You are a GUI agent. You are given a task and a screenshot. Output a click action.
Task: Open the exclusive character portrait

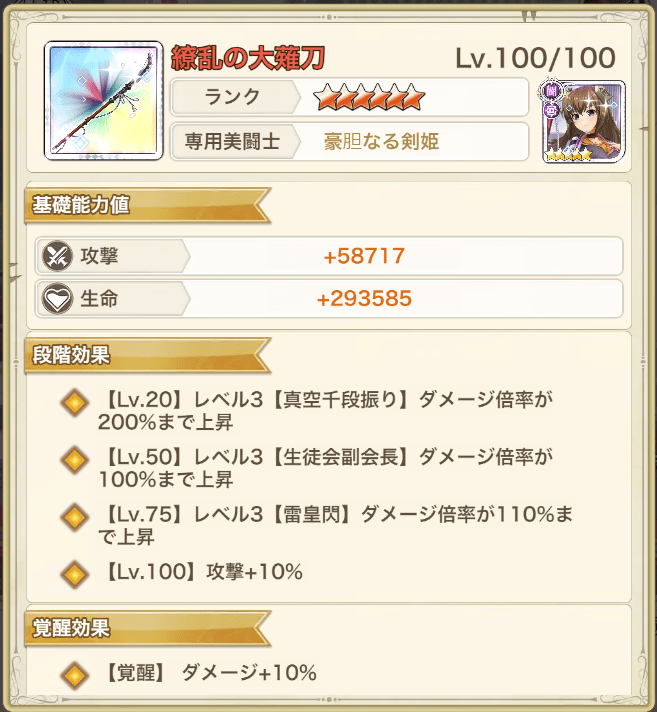click(x=583, y=122)
